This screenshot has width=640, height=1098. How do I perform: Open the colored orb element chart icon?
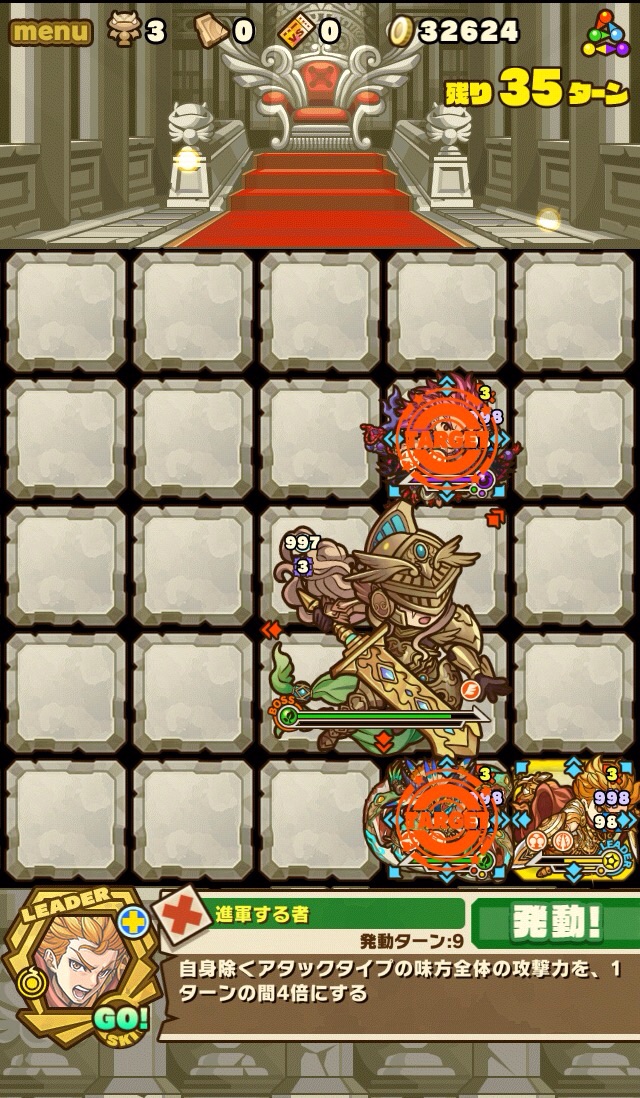point(605,33)
